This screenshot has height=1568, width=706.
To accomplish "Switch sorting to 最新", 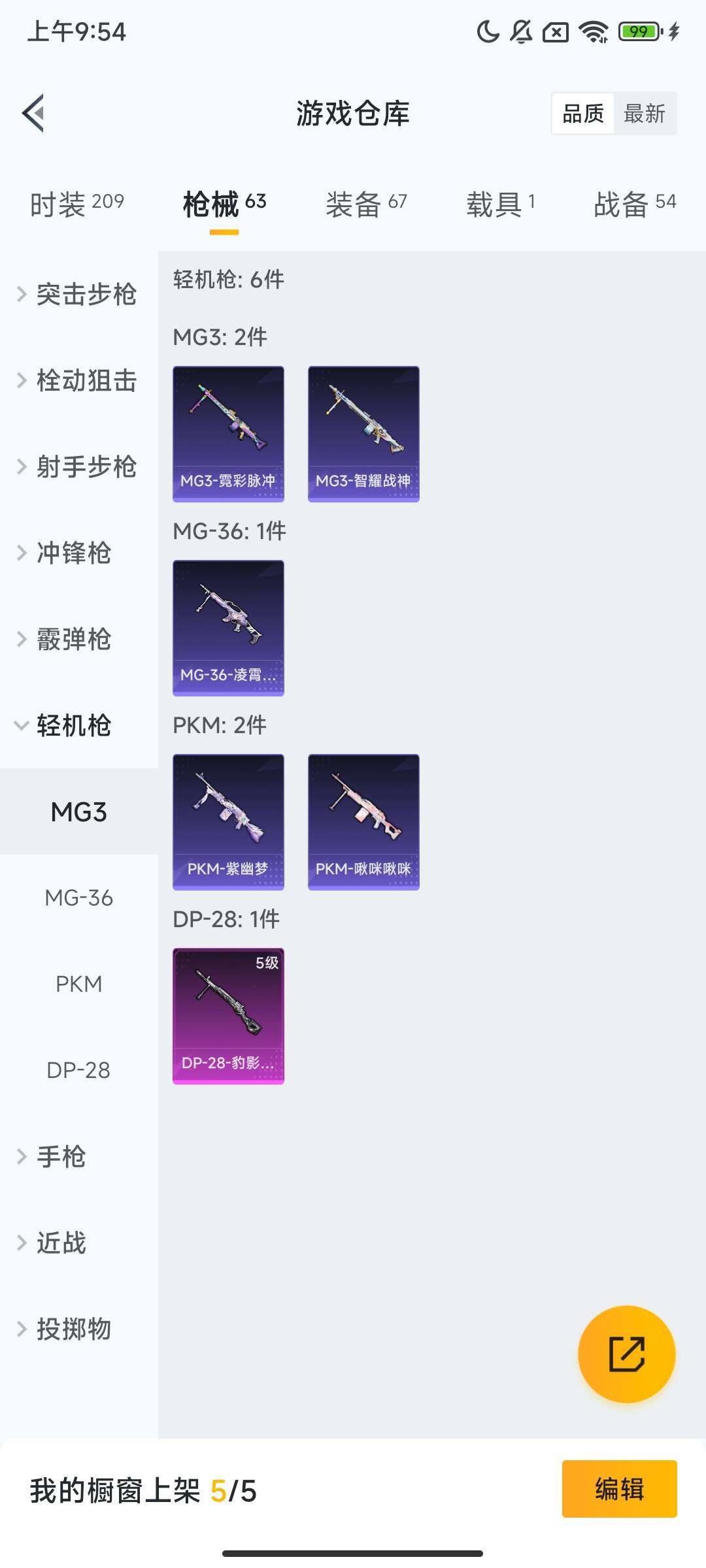I will tap(645, 113).
